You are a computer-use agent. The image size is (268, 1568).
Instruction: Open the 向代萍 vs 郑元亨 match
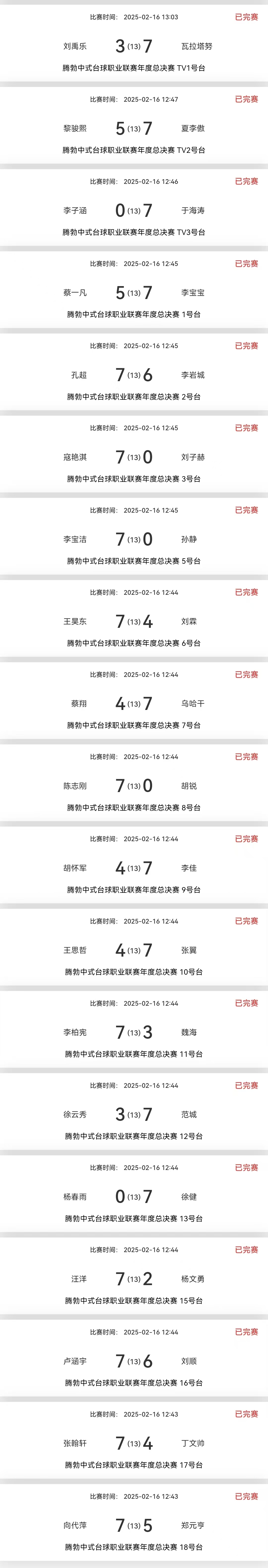[134, 1525]
